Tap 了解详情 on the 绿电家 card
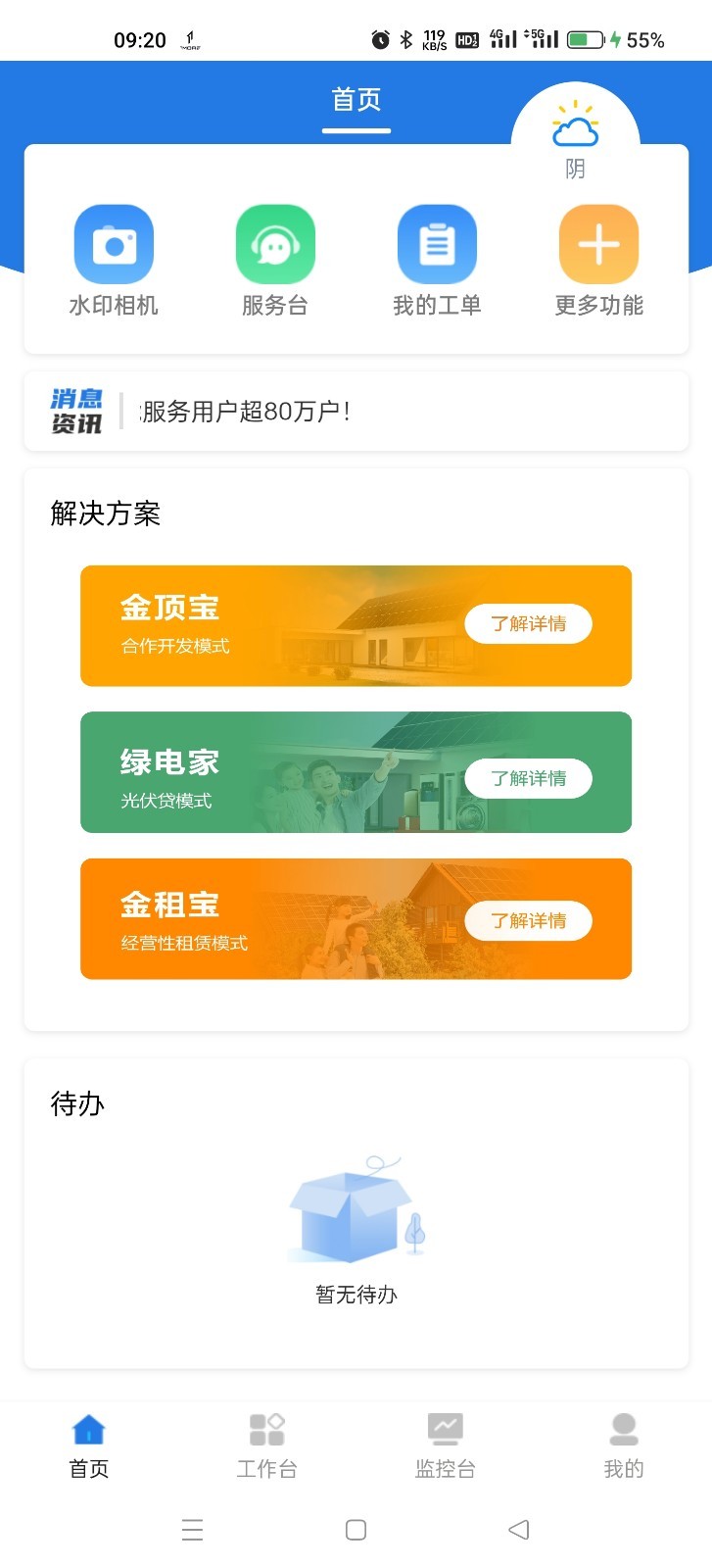The height and width of the screenshot is (1568, 712). [x=528, y=779]
